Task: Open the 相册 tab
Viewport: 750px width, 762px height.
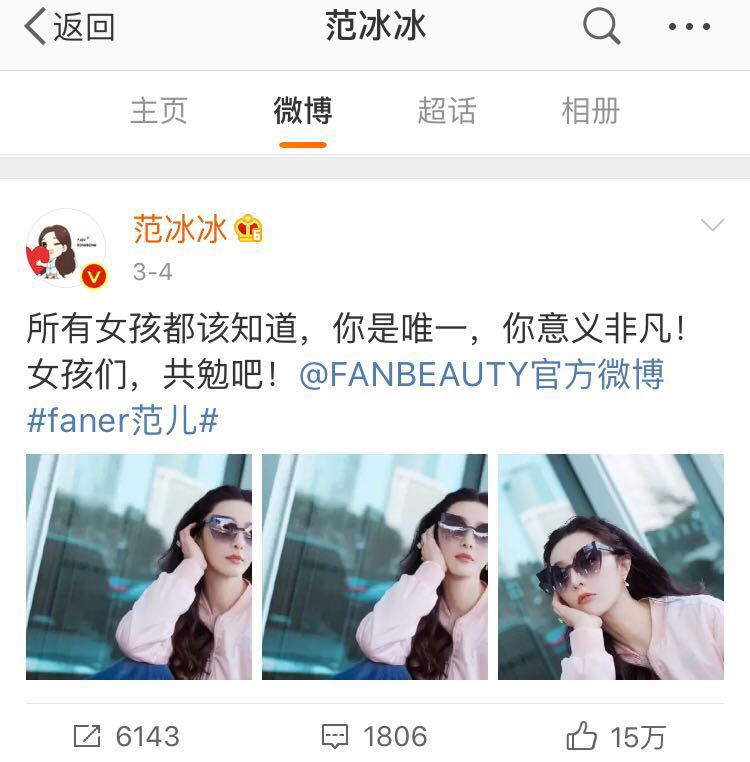Action: tap(590, 110)
